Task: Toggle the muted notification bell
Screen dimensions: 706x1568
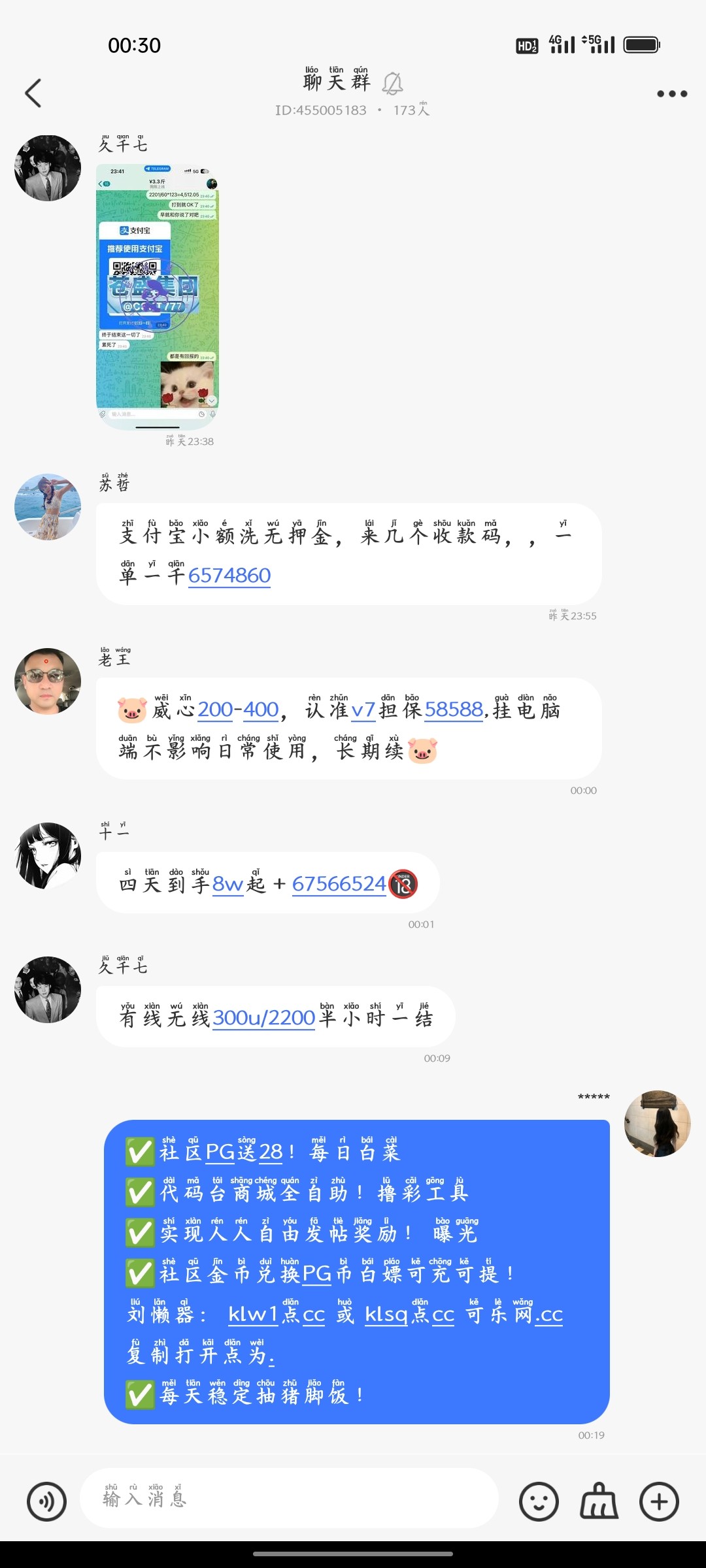Action: coord(392,84)
